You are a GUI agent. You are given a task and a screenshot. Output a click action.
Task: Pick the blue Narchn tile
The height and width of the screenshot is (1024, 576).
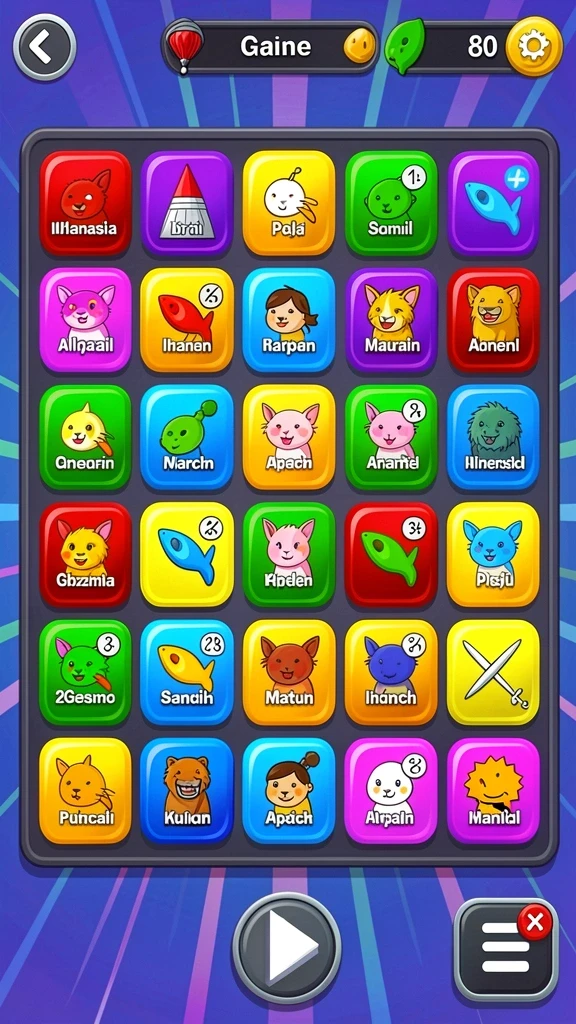pyautogui.click(x=187, y=437)
